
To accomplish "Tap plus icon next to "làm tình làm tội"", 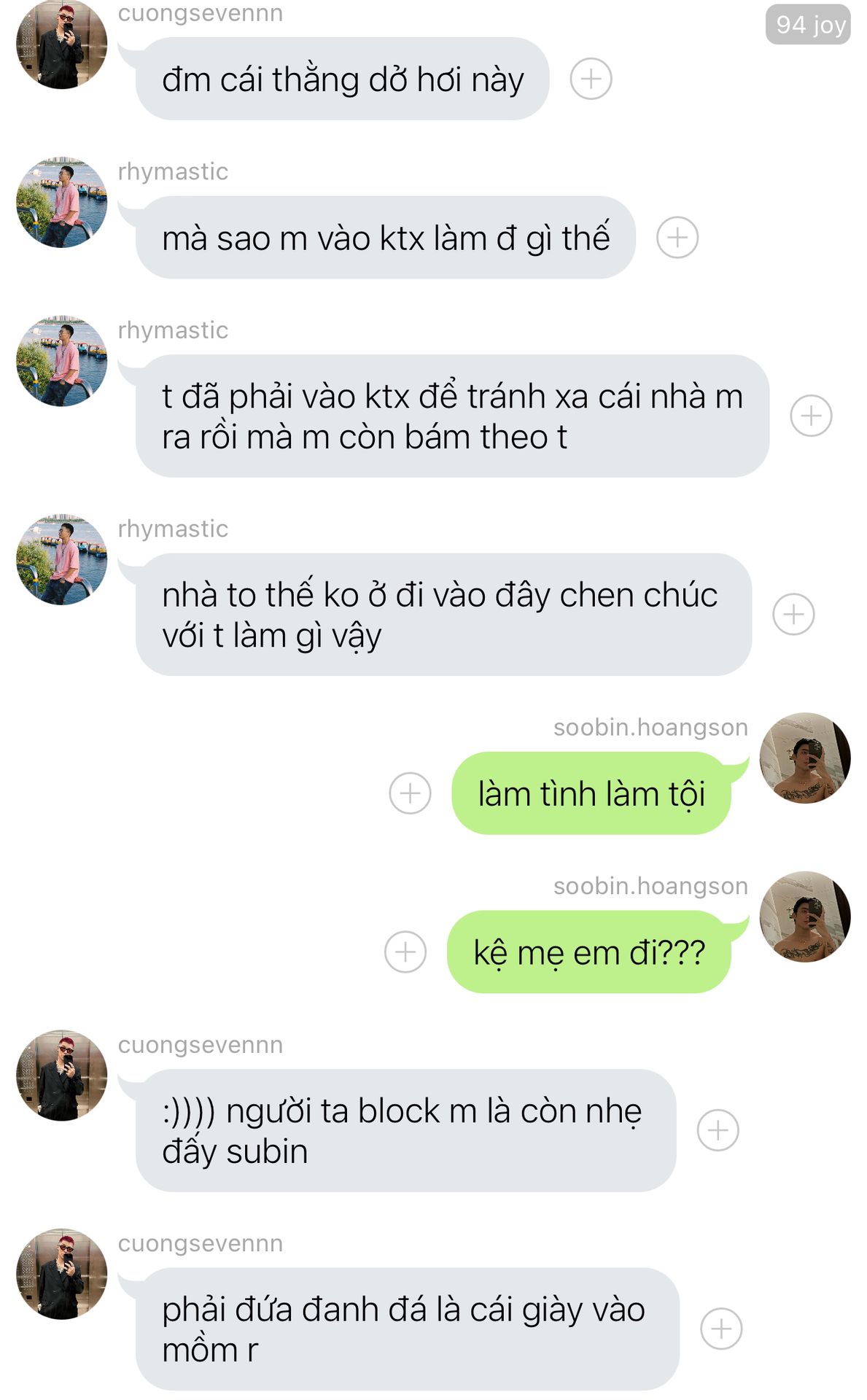I will coord(410,793).
